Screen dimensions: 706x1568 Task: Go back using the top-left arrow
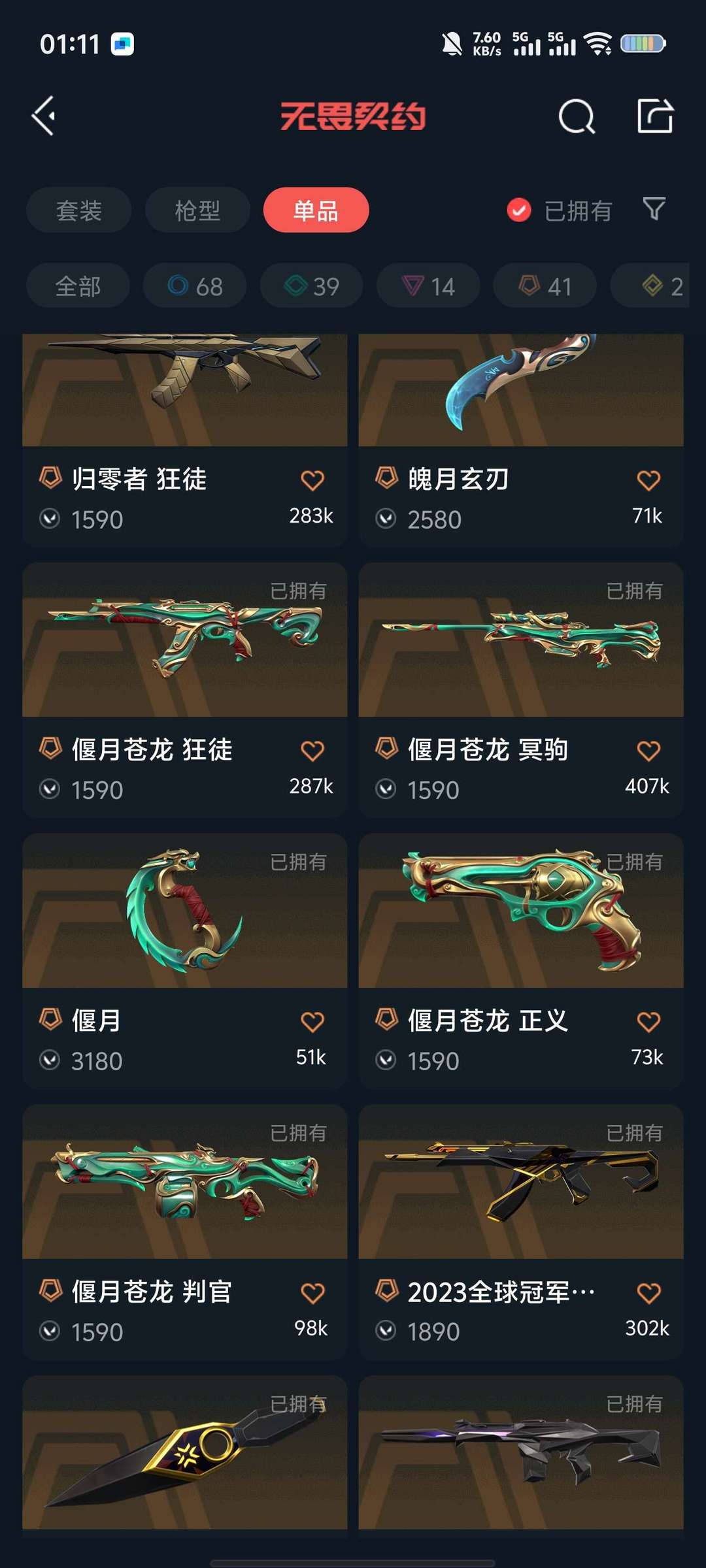pyautogui.click(x=44, y=116)
